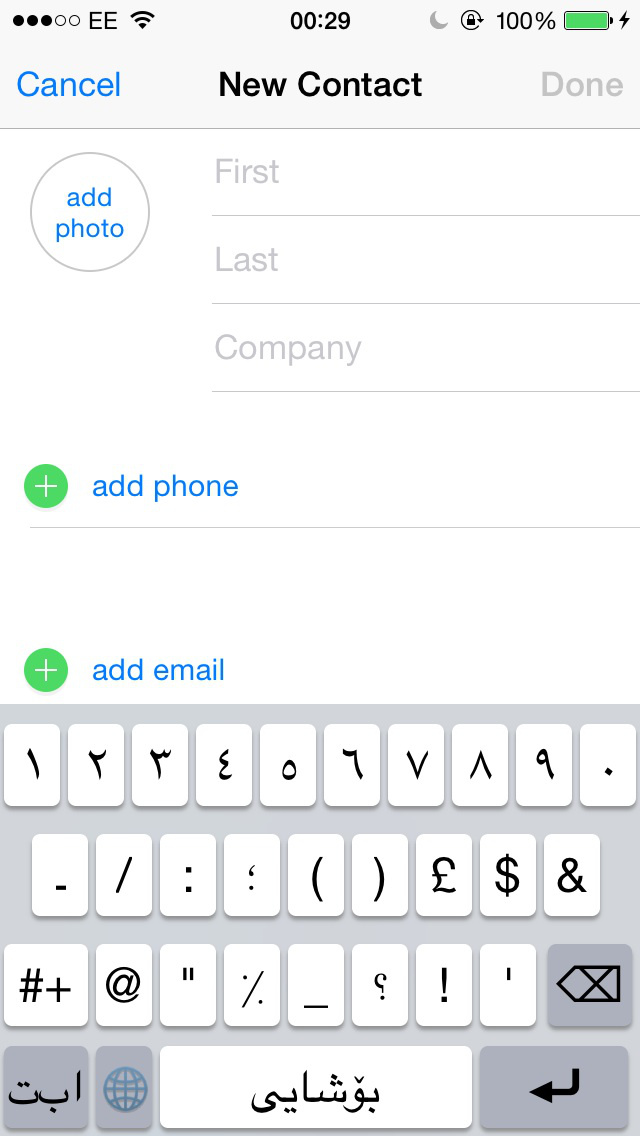Select the Company field
Image resolution: width=640 pixels, height=1136 pixels.
(x=425, y=348)
